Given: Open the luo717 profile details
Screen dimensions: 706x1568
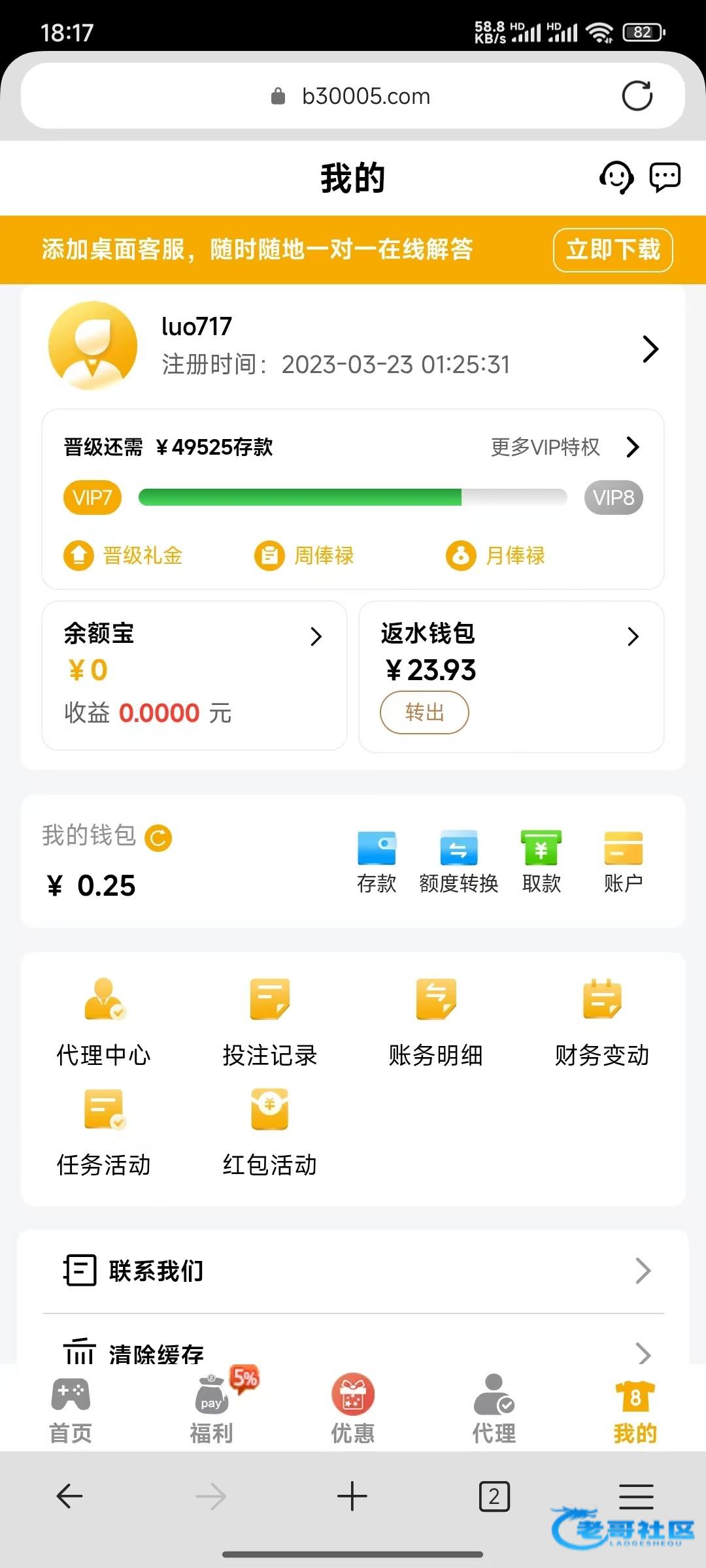Looking at the screenshot, I should pyautogui.click(x=353, y=346).
